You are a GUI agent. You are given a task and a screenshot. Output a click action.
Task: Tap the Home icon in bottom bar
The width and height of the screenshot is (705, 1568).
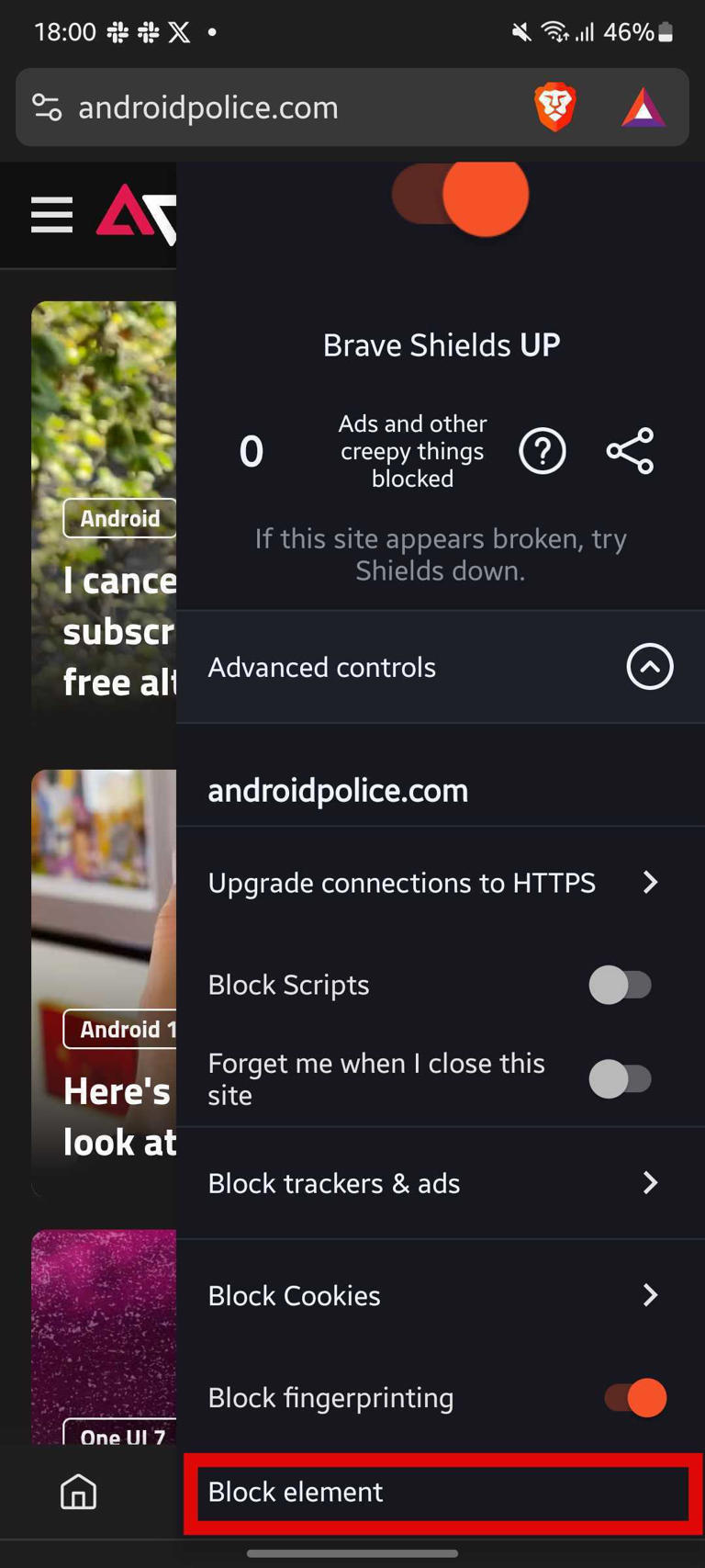pos(78,1492)
